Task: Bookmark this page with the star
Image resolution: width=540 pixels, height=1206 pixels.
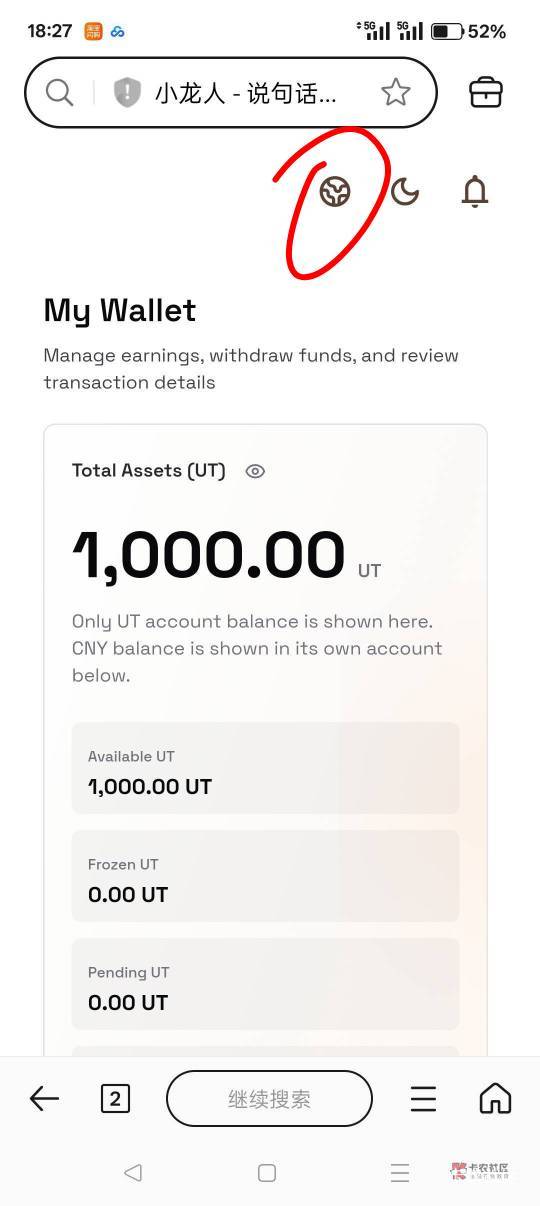Action: [x=396, y=93]
